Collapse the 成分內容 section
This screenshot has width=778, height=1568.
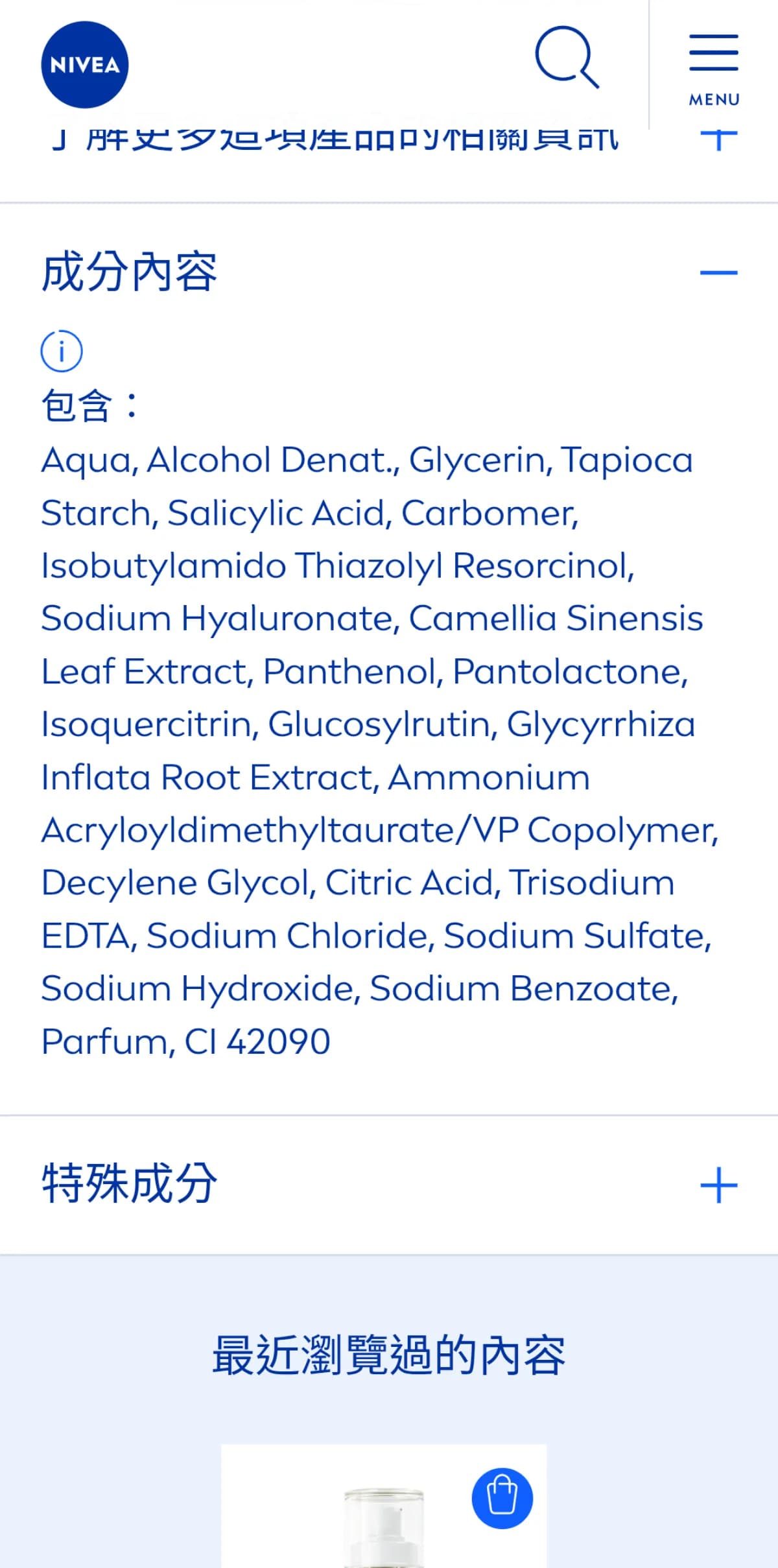click(718, 272)
